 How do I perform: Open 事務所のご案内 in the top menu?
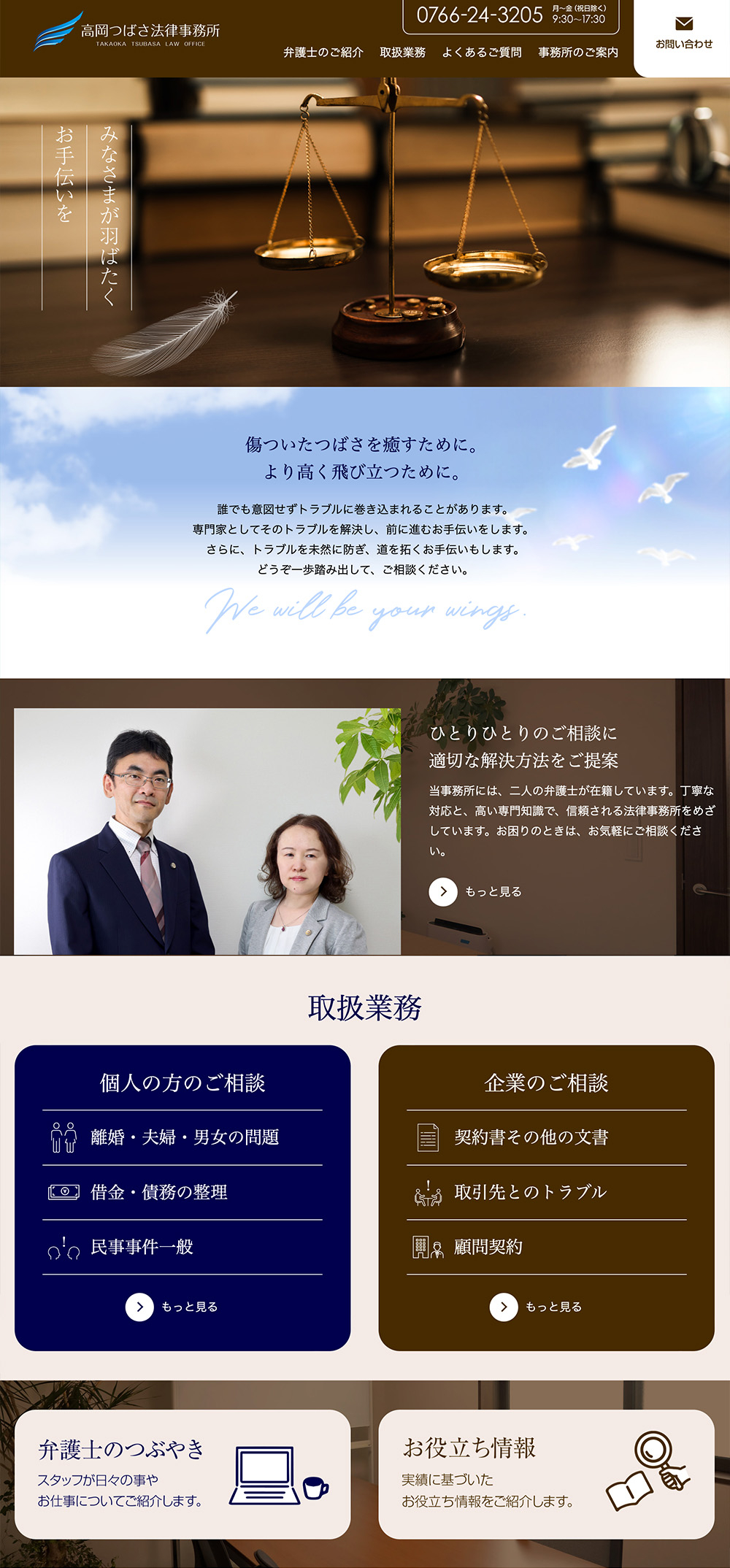point(578,53)
